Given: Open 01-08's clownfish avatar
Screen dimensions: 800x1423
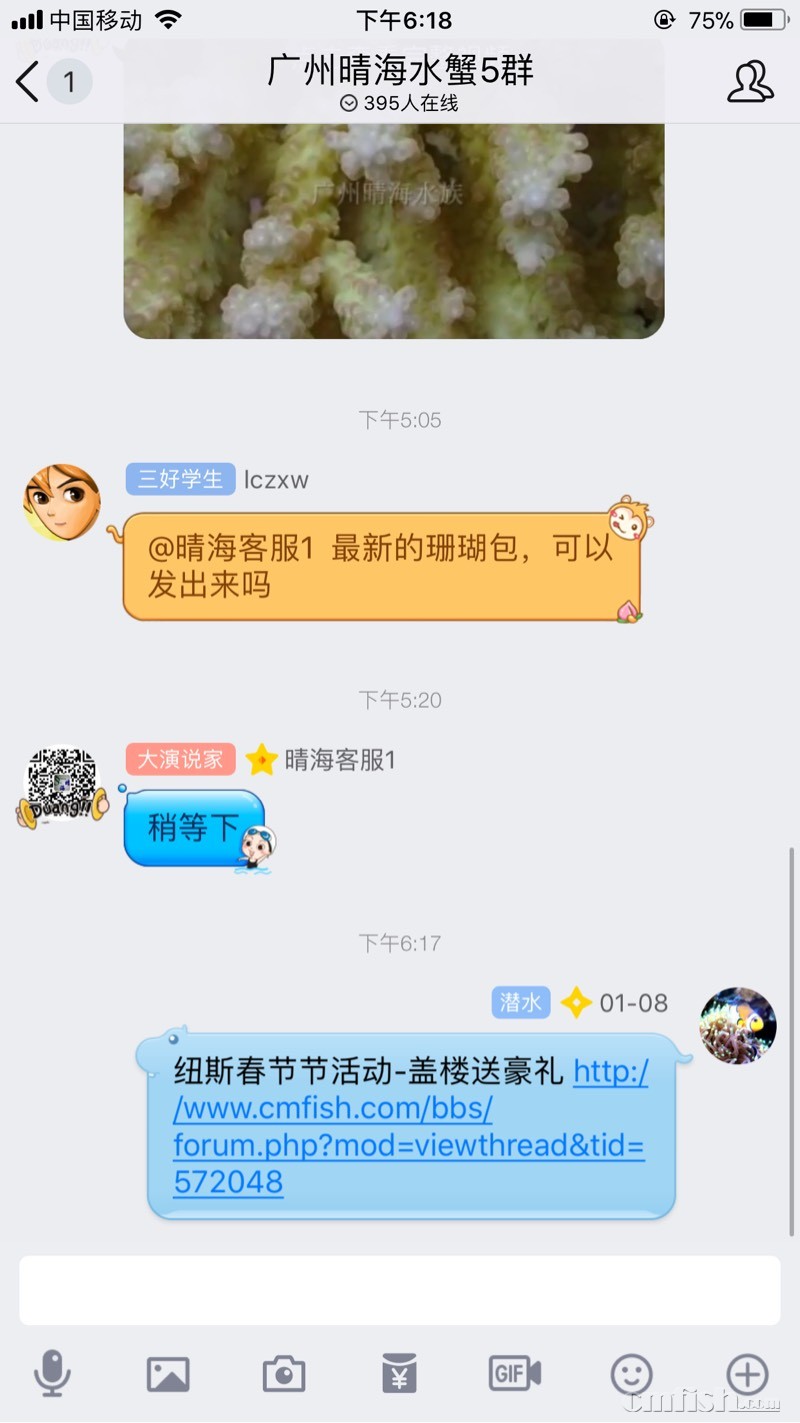Looking at the screenshot, I should [738, 1025].
